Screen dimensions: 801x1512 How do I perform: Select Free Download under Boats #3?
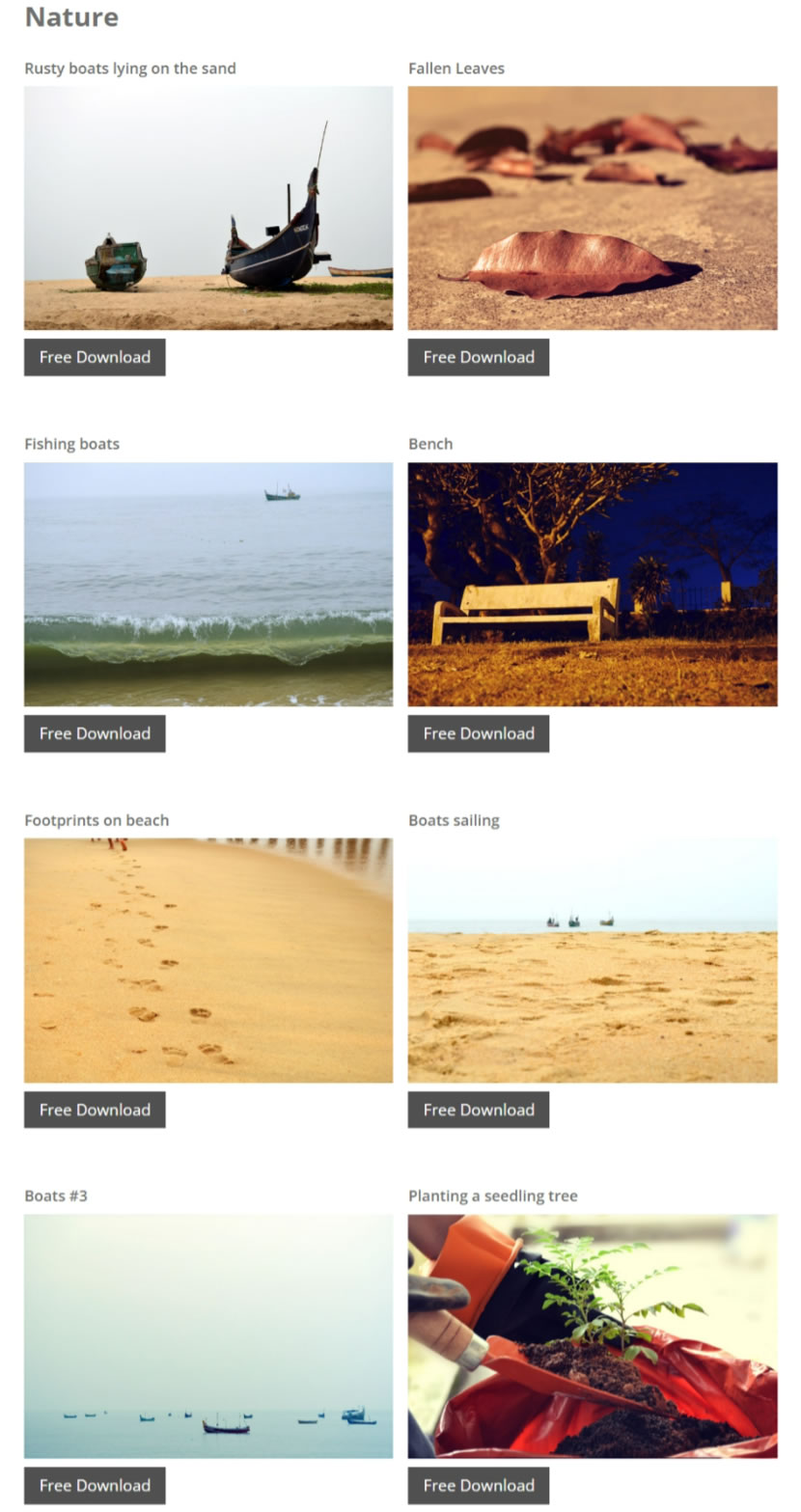(x=95, y=1485)
